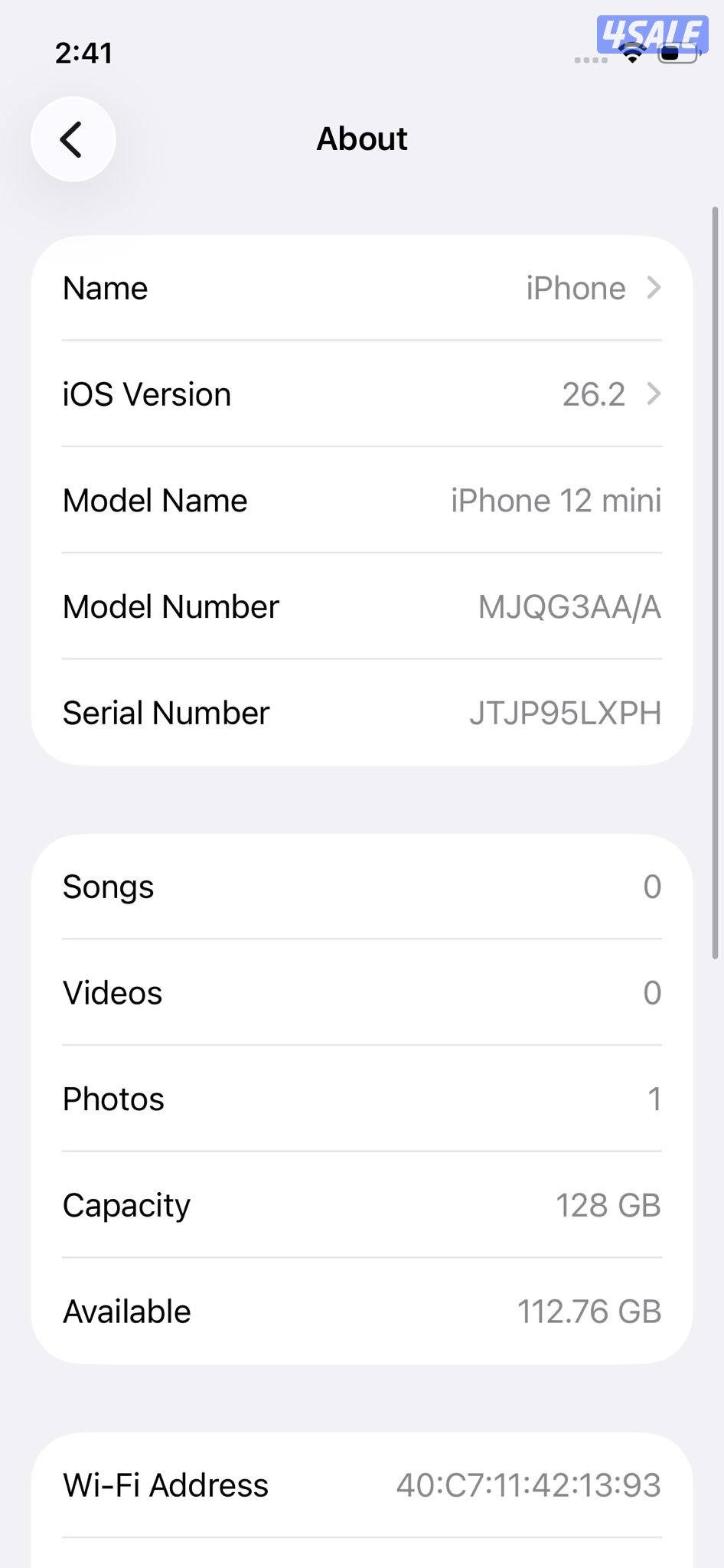The height and width of the screenshot is (1568, 724).
Task: Tap the Serial Number JTJP95LXPH
Action: click(566, 712)
